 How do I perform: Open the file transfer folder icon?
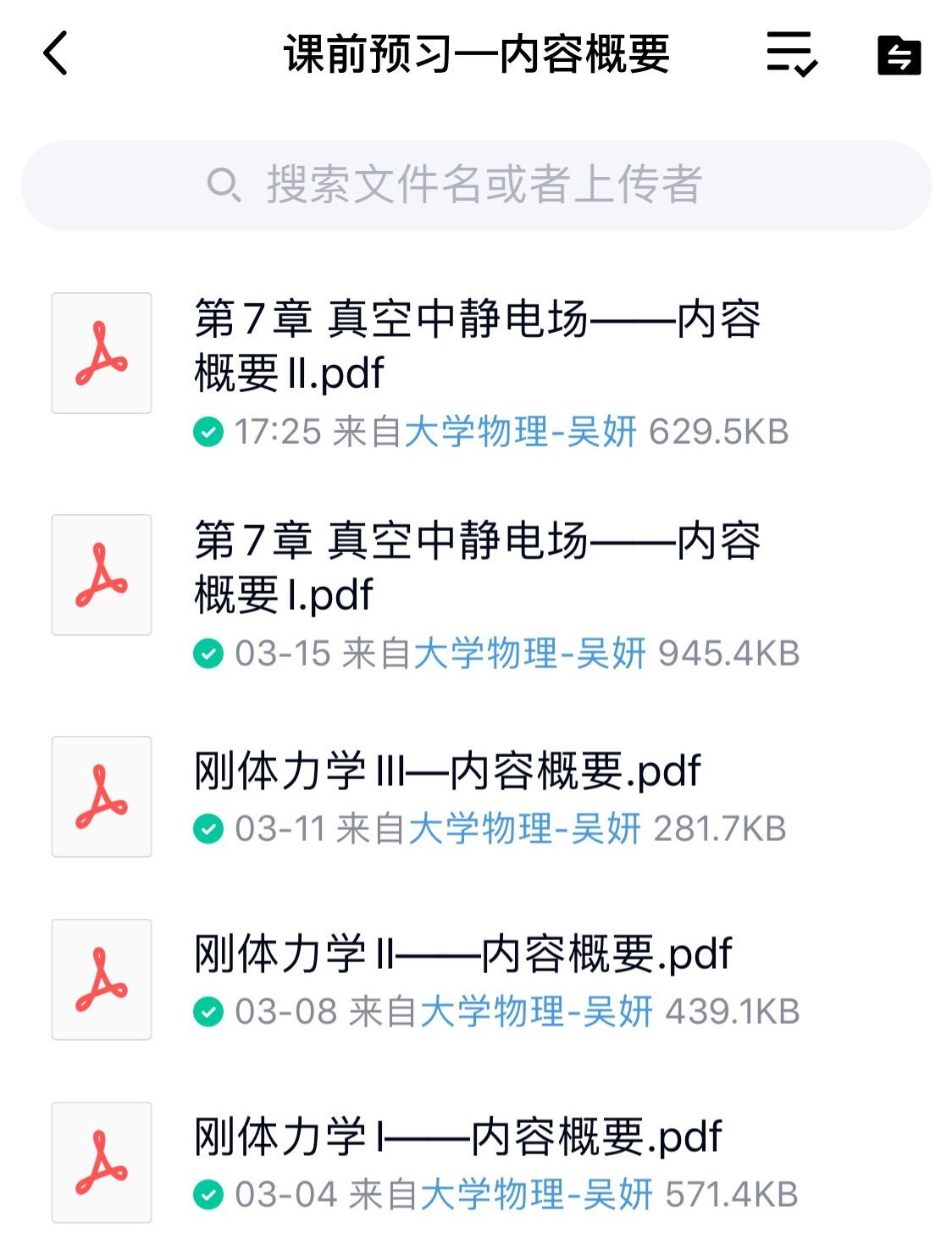(899, 56)
